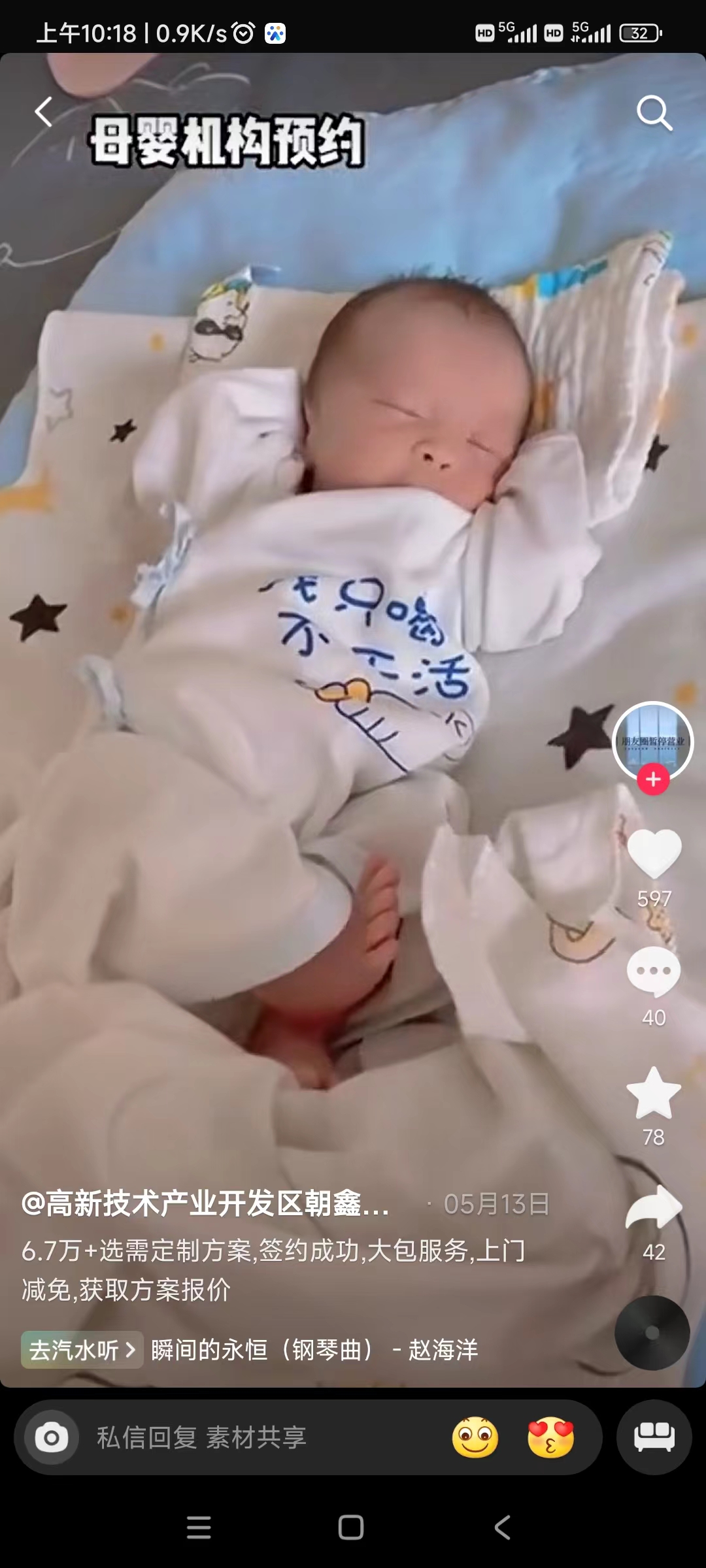Tap the sofa icon button
This screenshot has height=1568, width=706.
tap(654, 1437)
